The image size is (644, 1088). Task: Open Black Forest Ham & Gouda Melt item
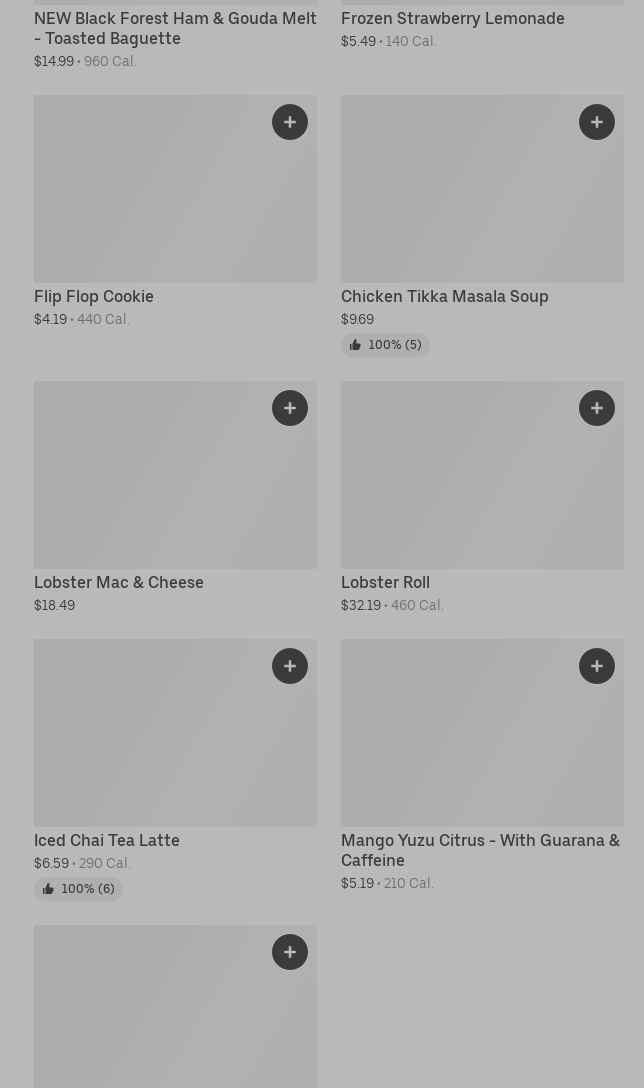(x=176, y=28)
